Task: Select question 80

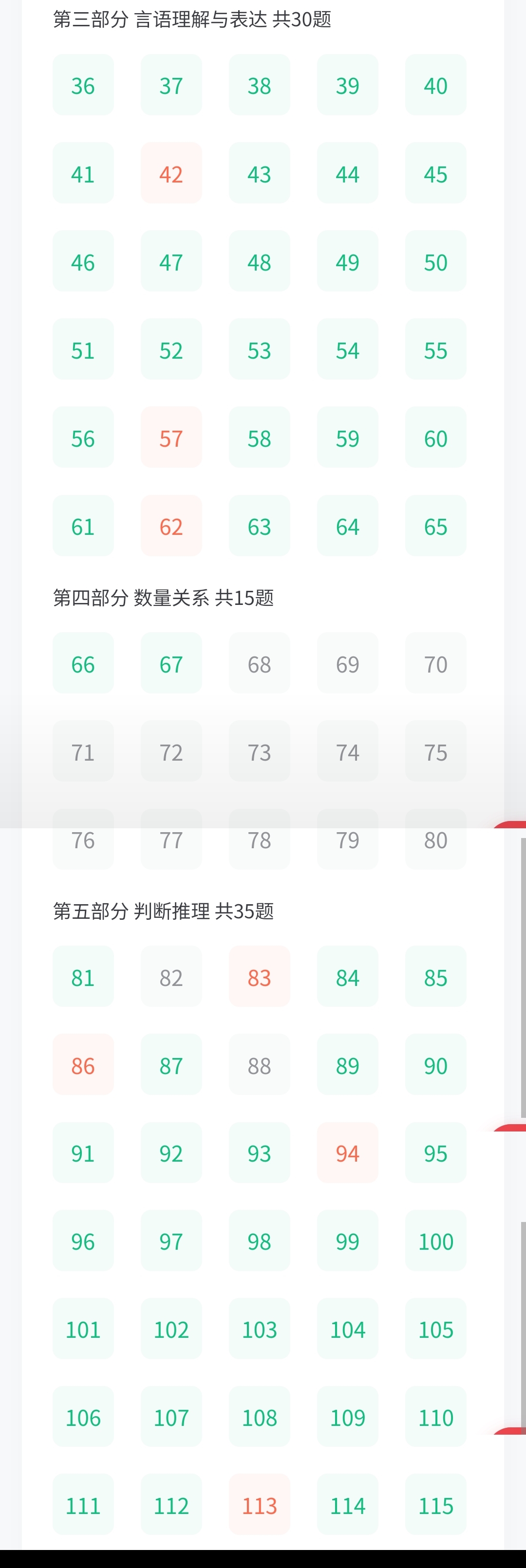Action: pos(436,839)
